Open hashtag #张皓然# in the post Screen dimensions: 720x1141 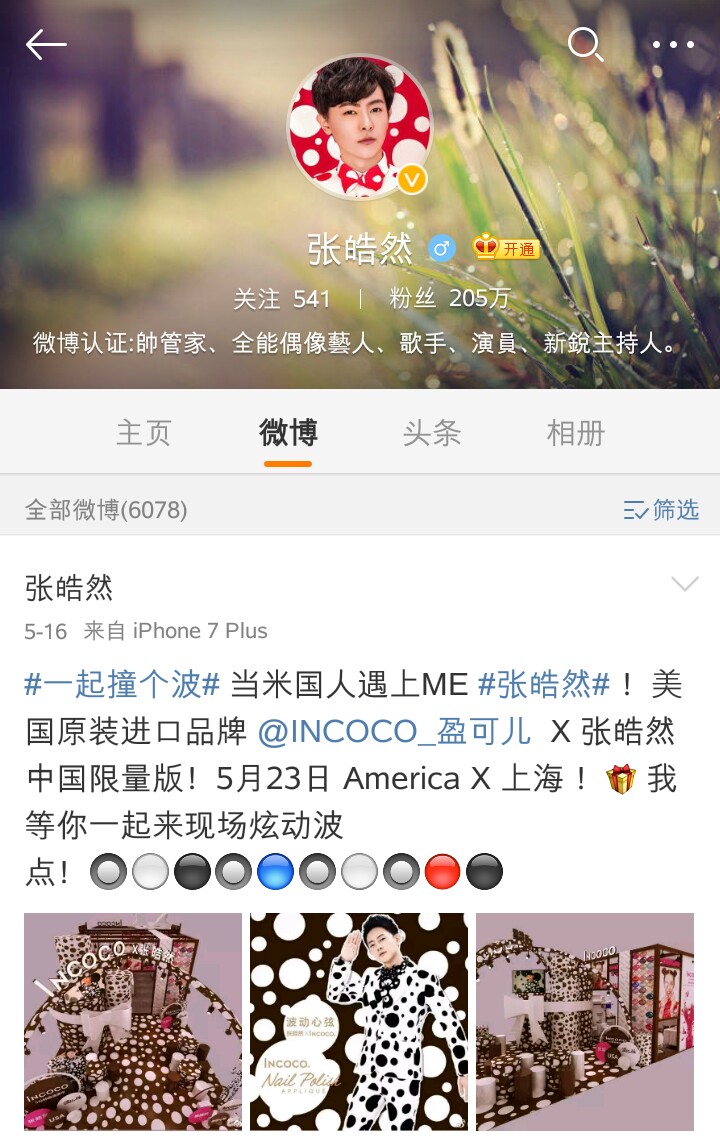(544, 685)
